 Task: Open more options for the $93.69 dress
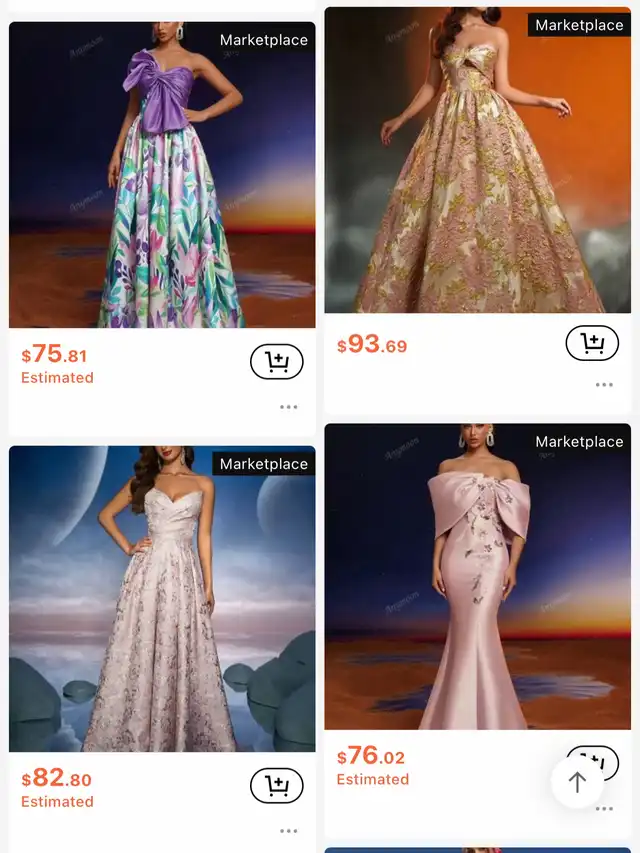coord(604,385)
